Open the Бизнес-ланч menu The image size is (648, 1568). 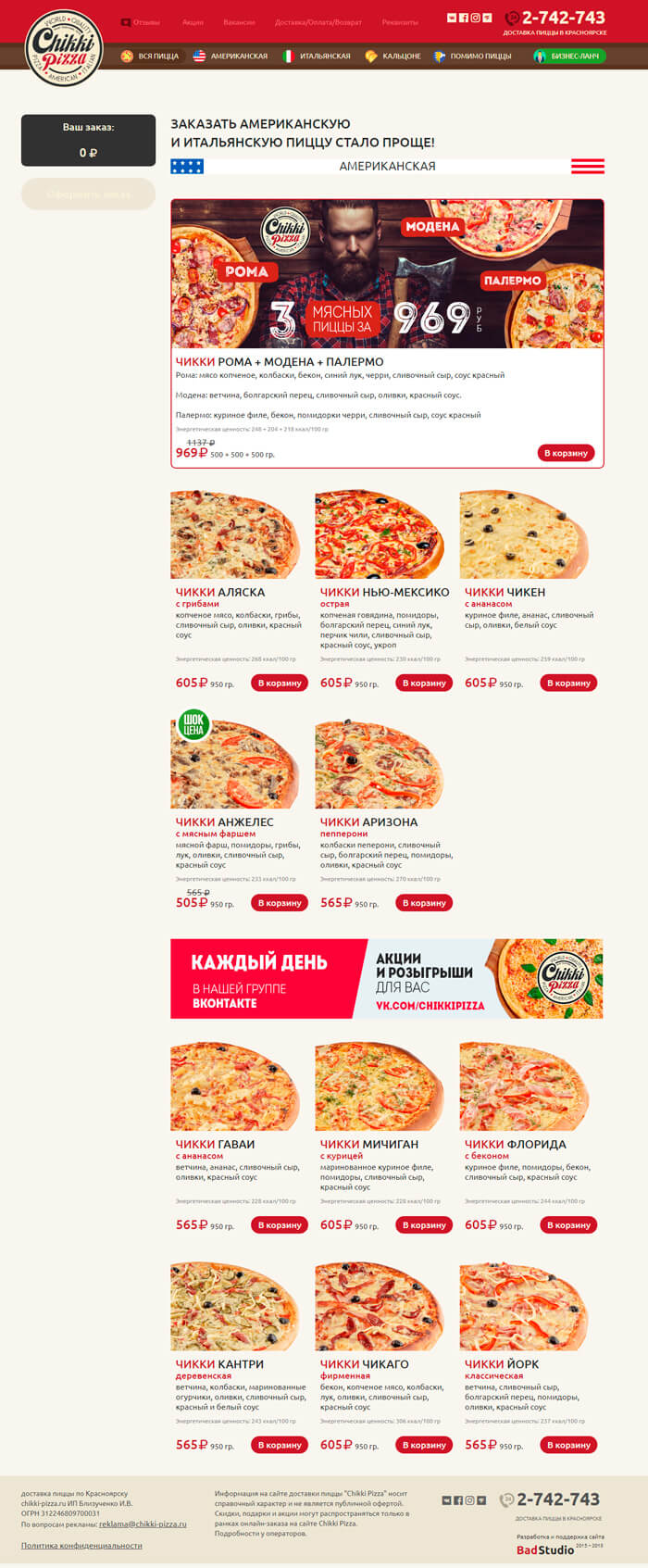(574, 56)
